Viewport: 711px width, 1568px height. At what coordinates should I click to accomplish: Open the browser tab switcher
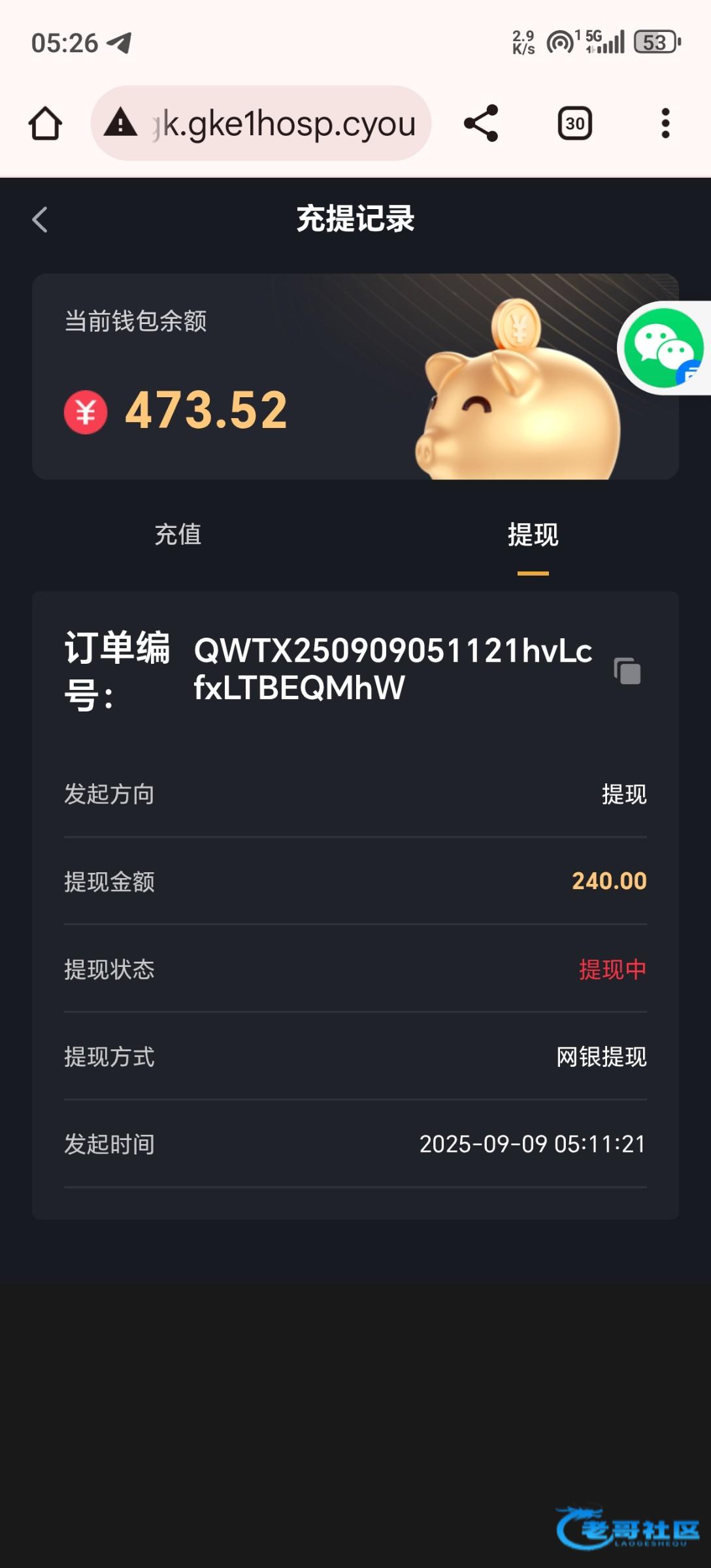coord(575,123)
